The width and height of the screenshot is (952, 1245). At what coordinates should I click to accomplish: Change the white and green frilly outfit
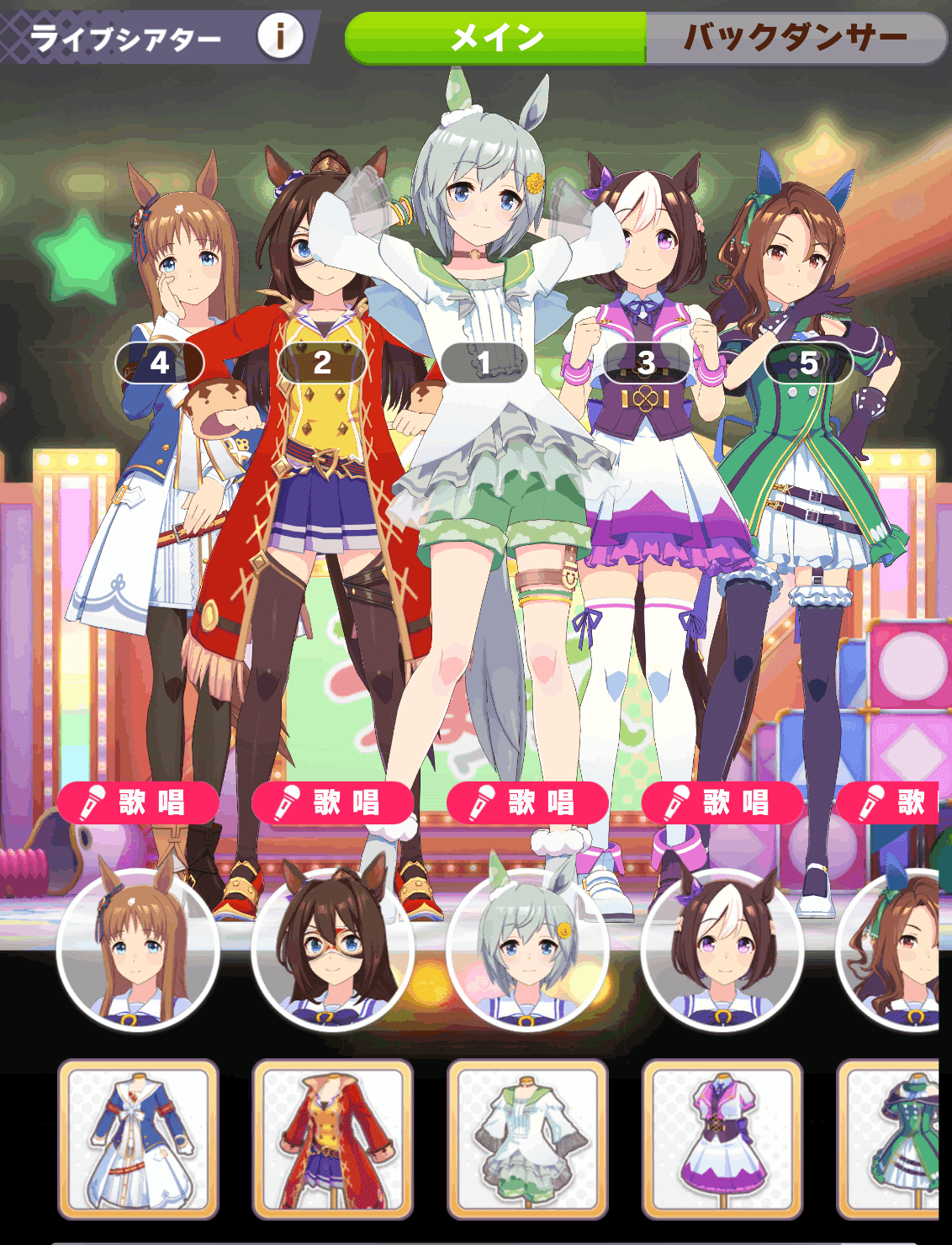(527, 1139)
